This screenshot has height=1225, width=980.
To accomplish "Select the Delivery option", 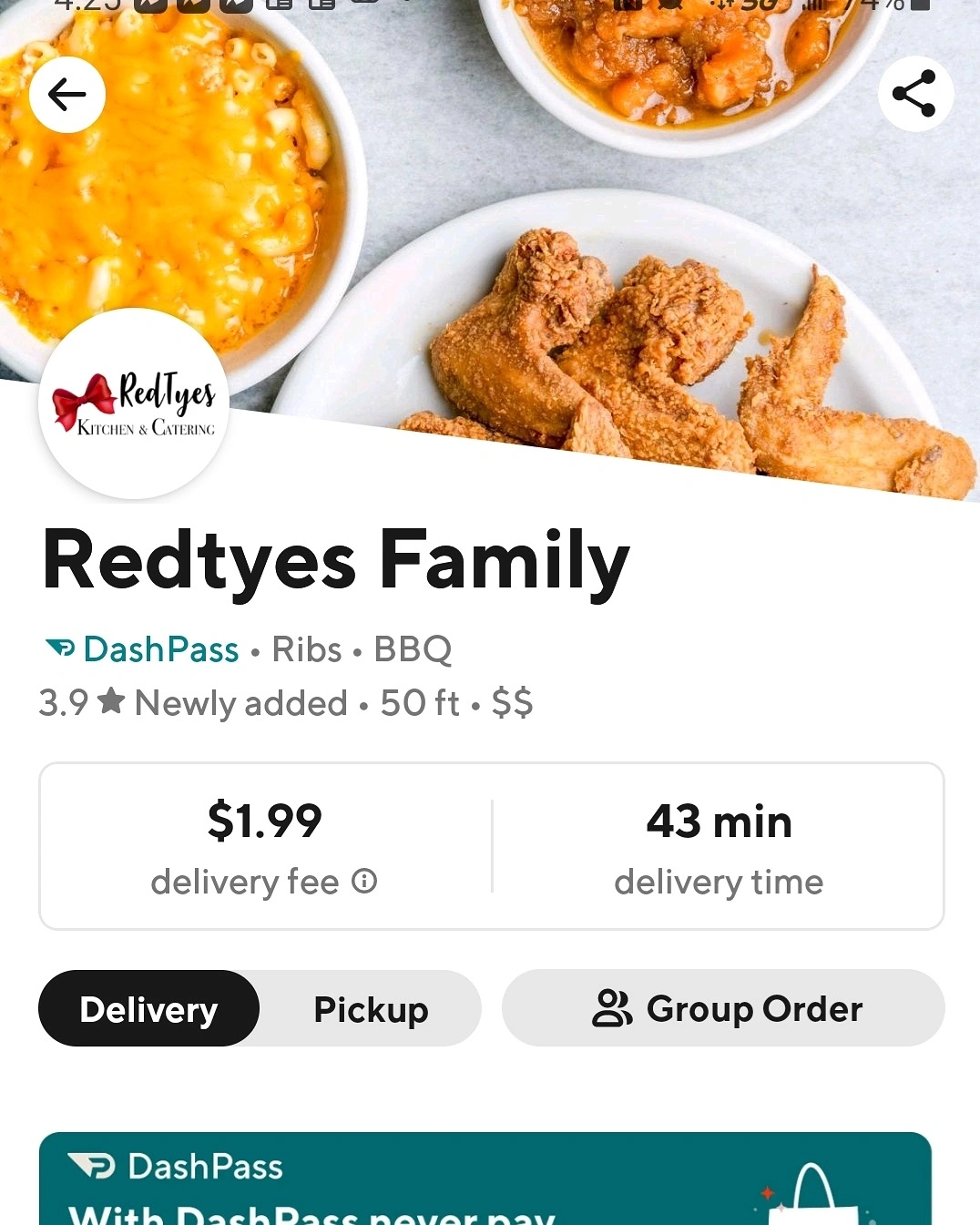I will (x=149, y=1009).
